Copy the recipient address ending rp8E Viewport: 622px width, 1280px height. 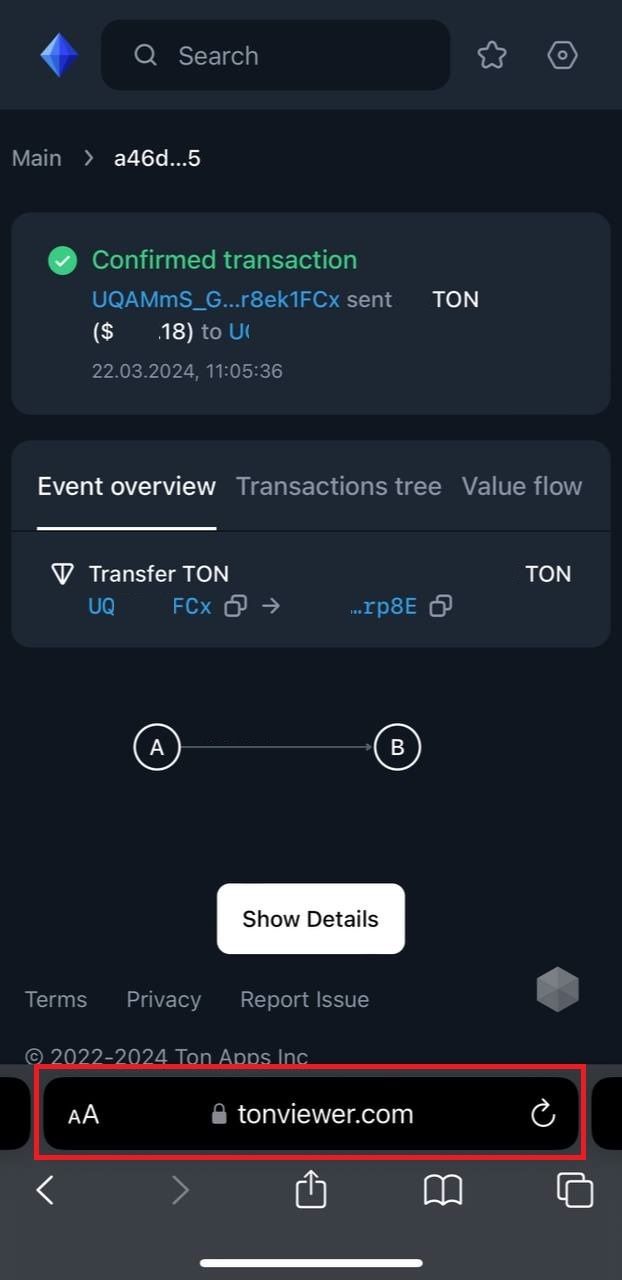(x=440, y=606)
